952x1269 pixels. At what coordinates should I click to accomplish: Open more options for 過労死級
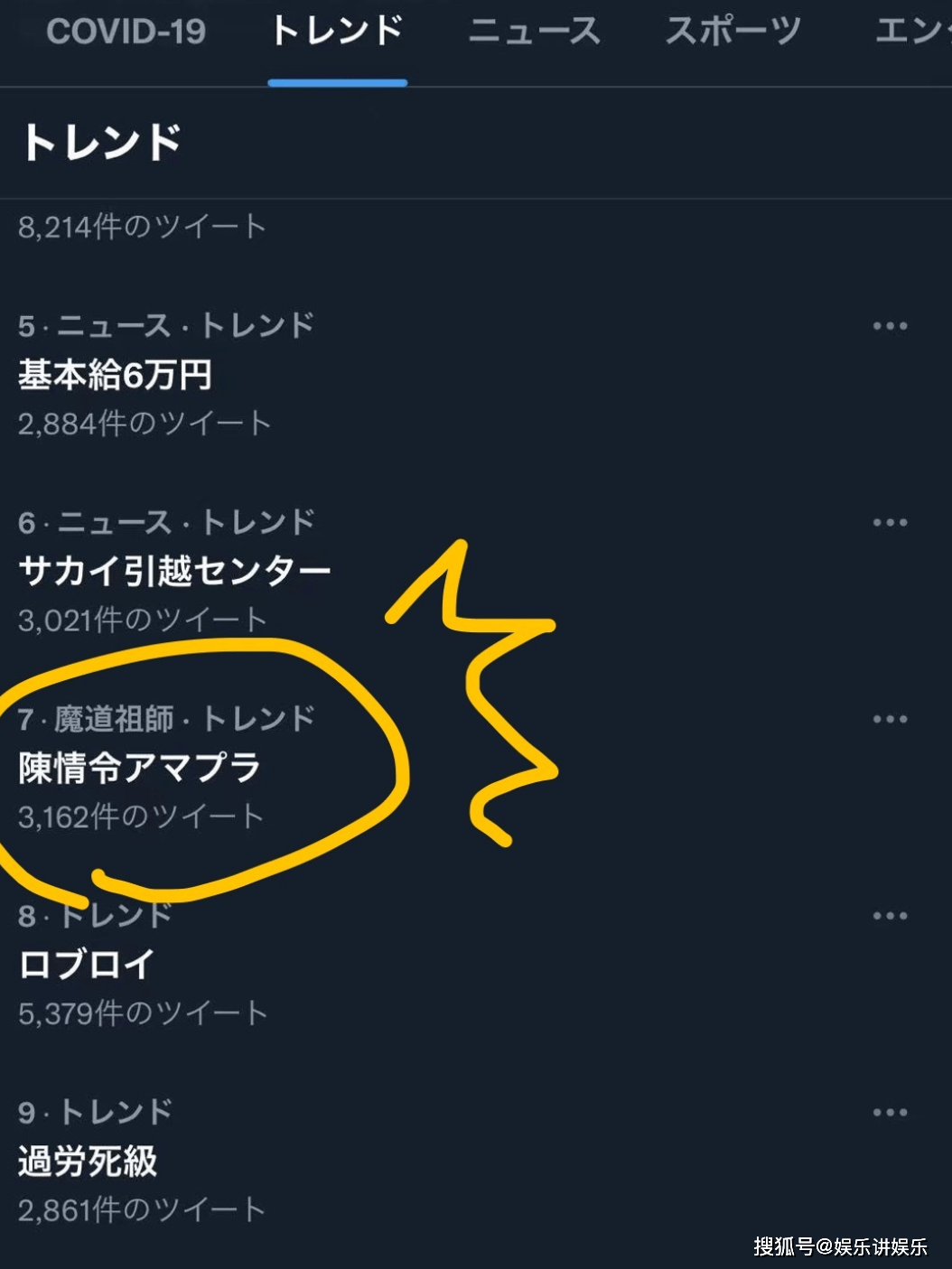click(890, 1113)
